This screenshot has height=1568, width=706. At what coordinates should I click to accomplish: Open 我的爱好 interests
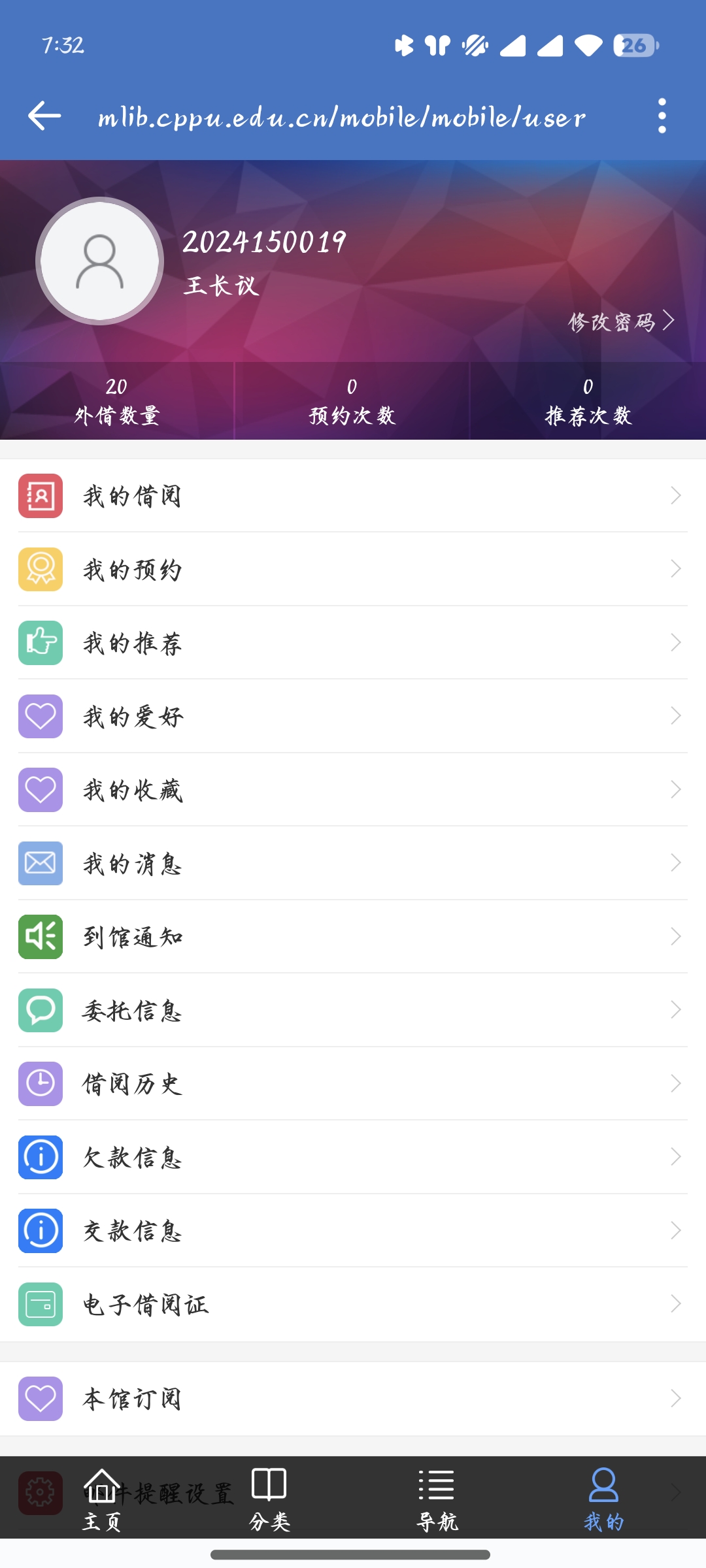pos(353,716)
